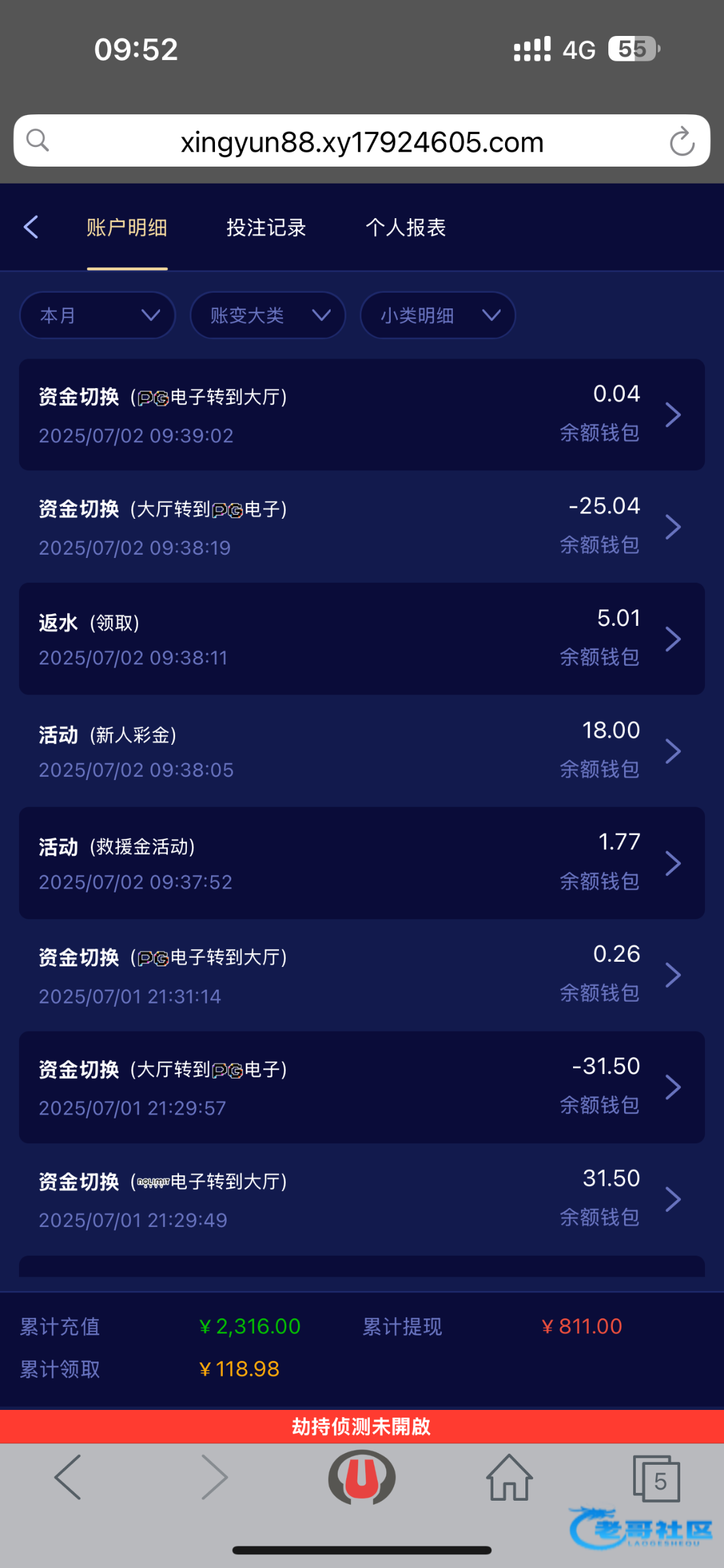The height and width of the screenshot is (1568, 724).
Task: Switch to the 投注记录 tab
Action: (266, 227)
